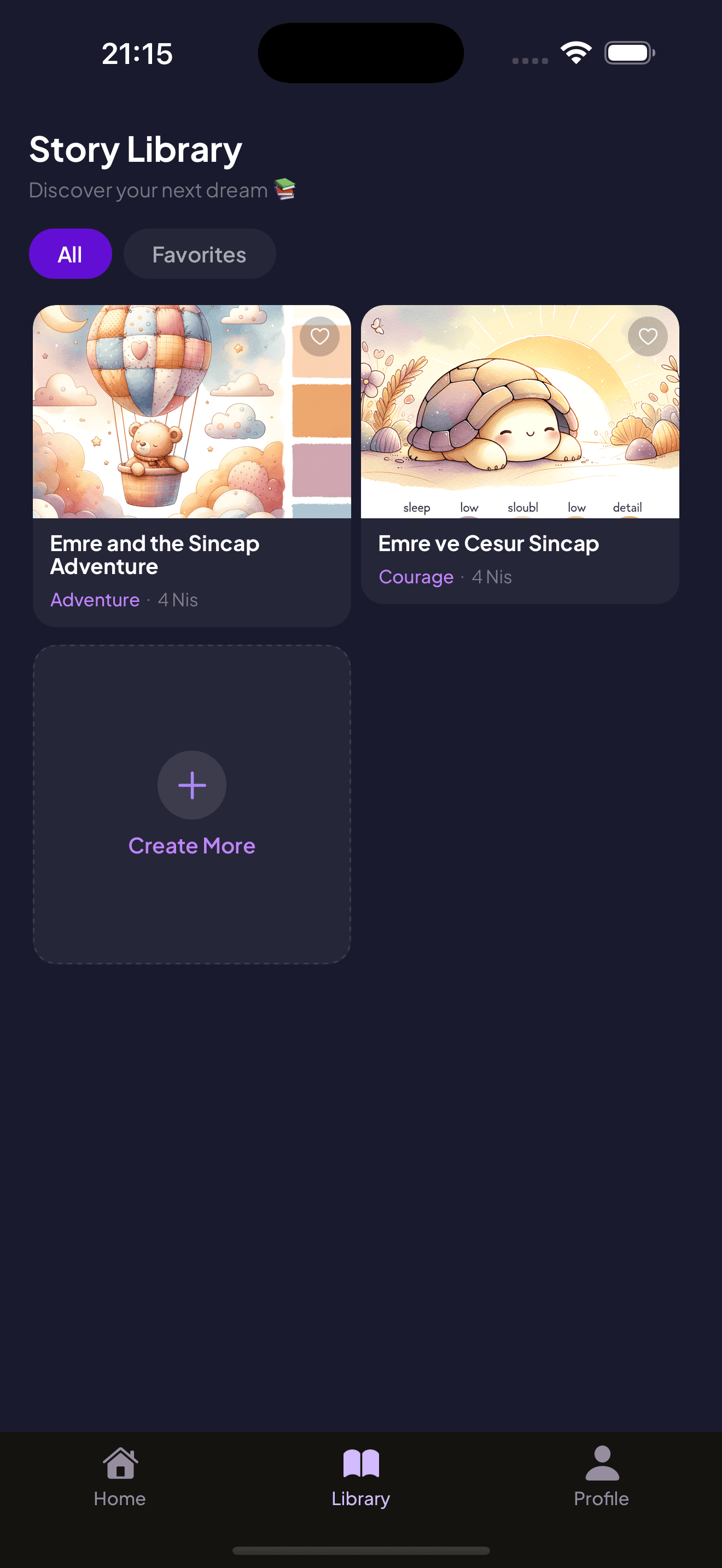The image size is (722, 1568).
Task: Favorite the Emre ve Cesur Sincap story
Action: coord(647,336)
